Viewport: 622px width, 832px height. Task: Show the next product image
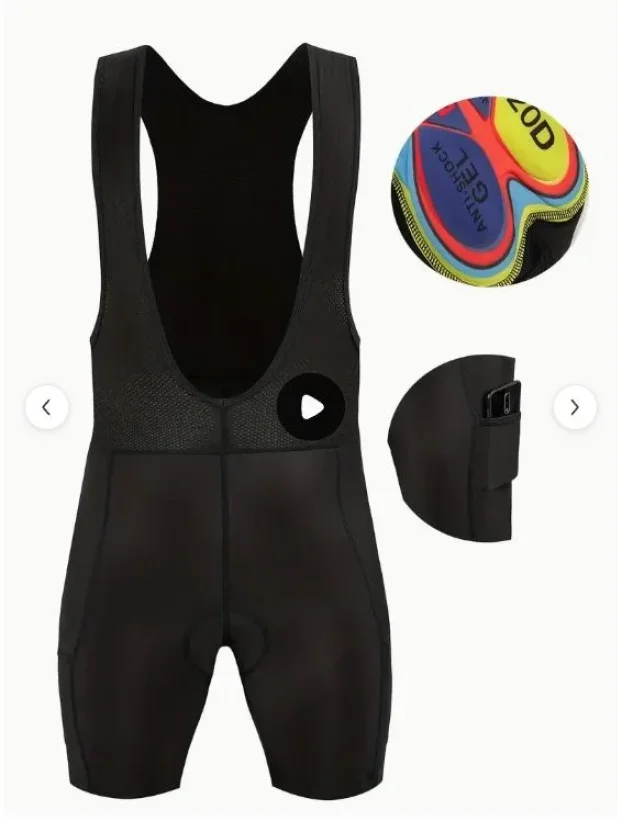tap(574, 407)
